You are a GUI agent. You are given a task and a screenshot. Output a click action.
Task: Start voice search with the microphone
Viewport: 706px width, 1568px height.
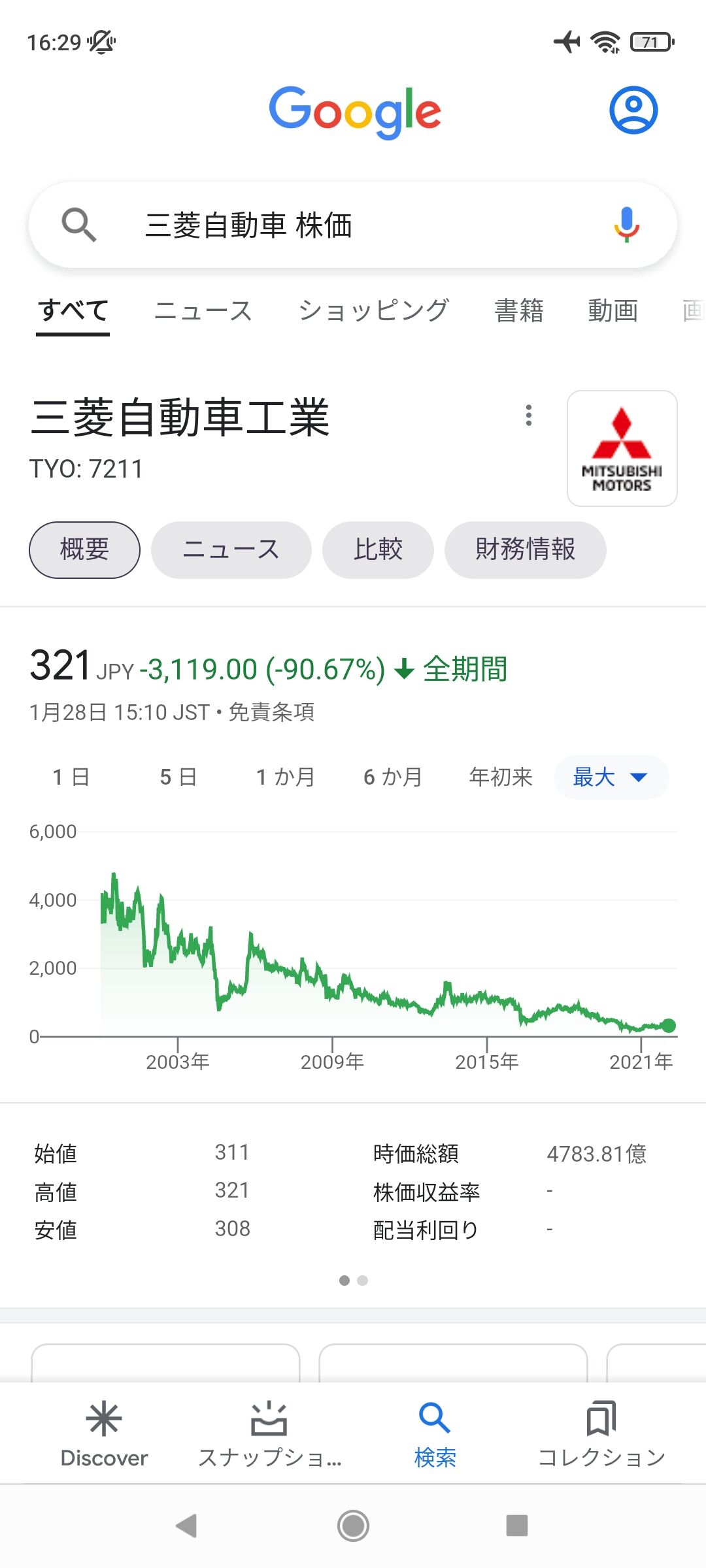[x=626, y=225]
